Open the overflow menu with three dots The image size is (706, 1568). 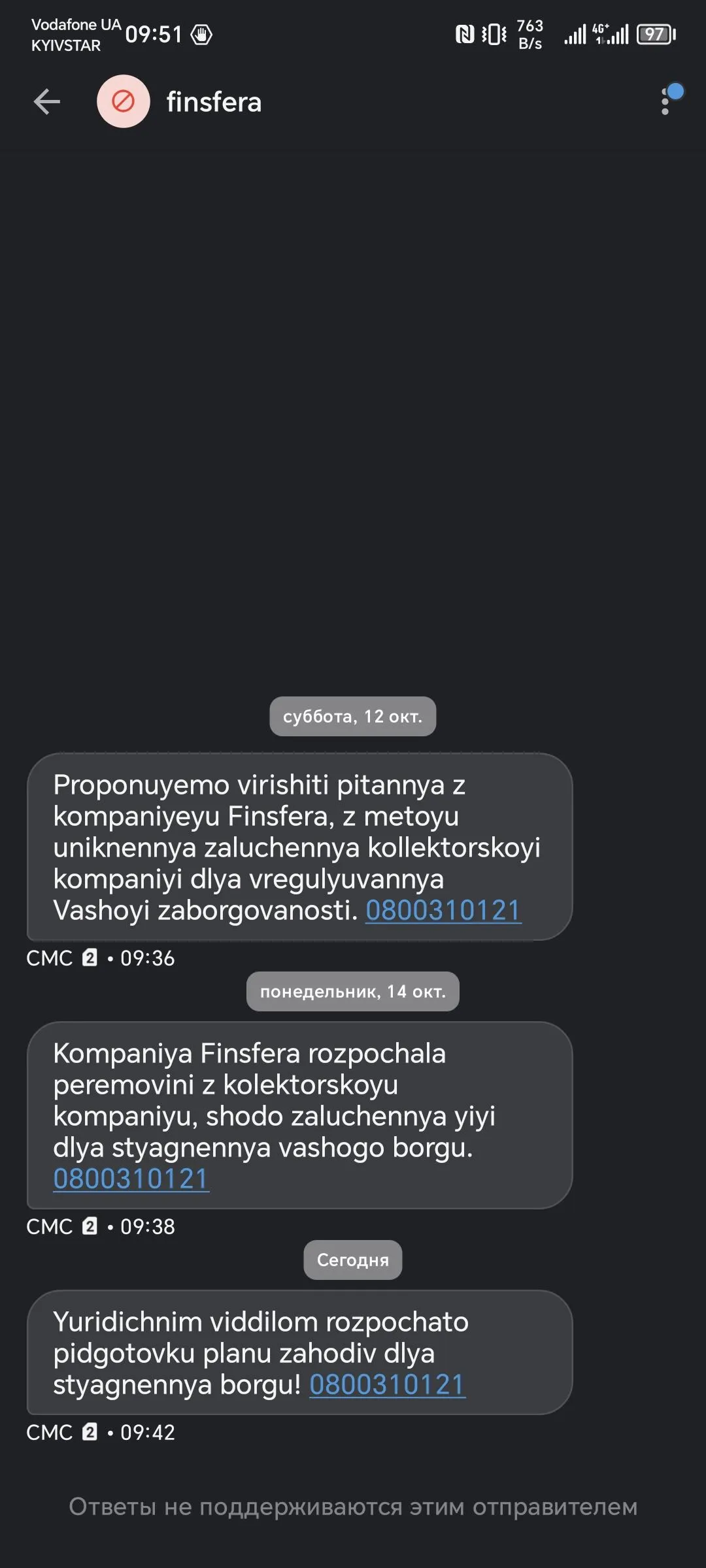665,102
